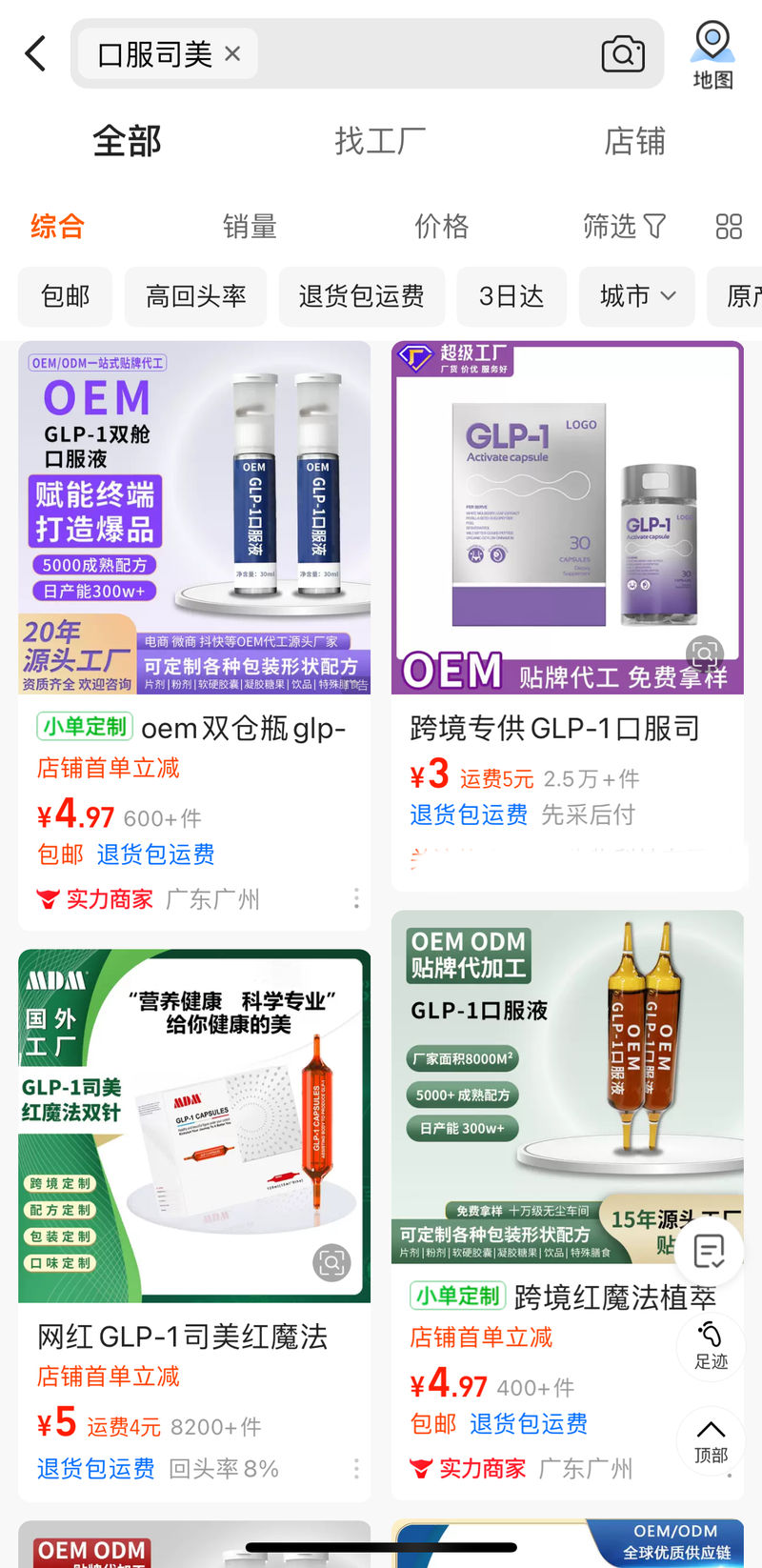Apply the 高回头率 filter chip
Image resolution: width=762 pixels, height=1568 pixels.
(196, 296)
